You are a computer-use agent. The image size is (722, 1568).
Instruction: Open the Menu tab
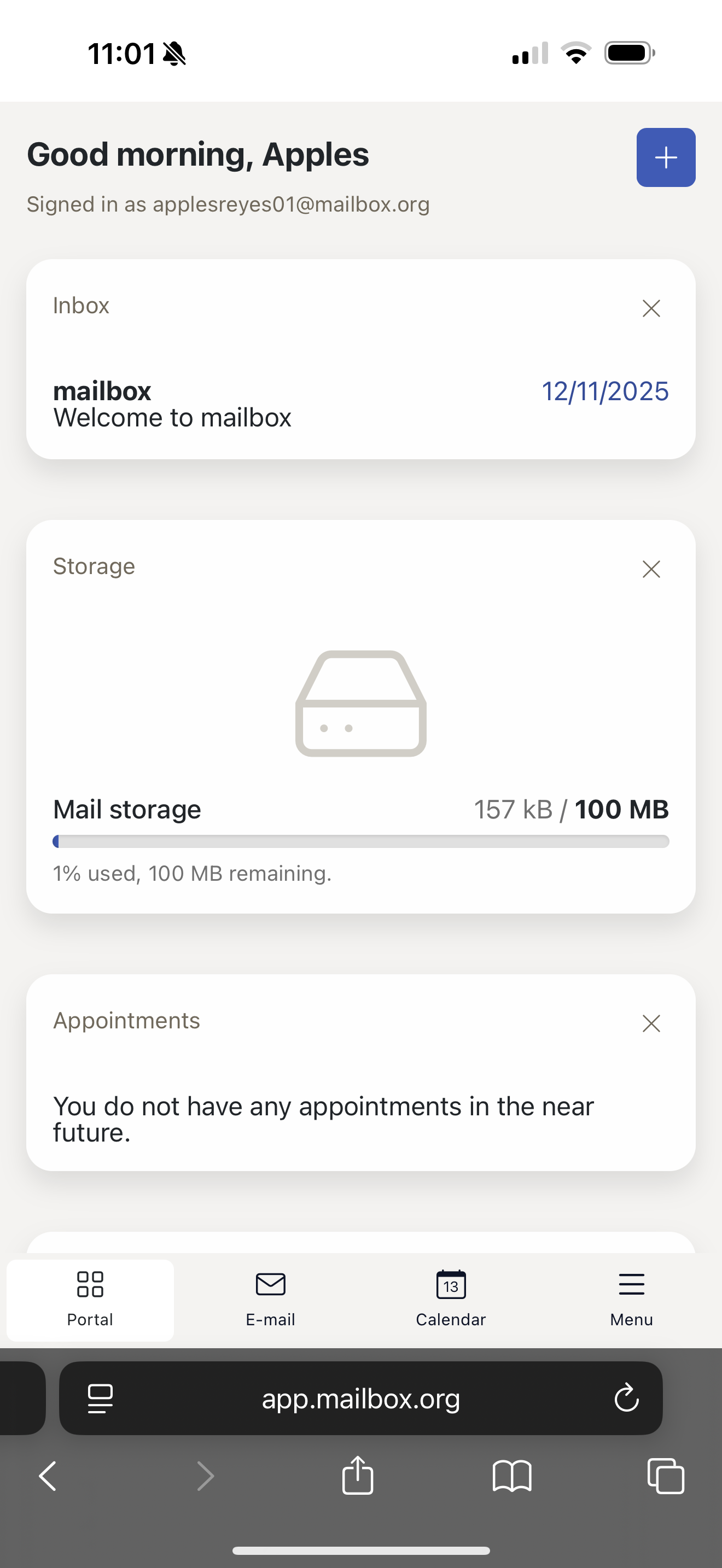click(x=631, y=1300)
